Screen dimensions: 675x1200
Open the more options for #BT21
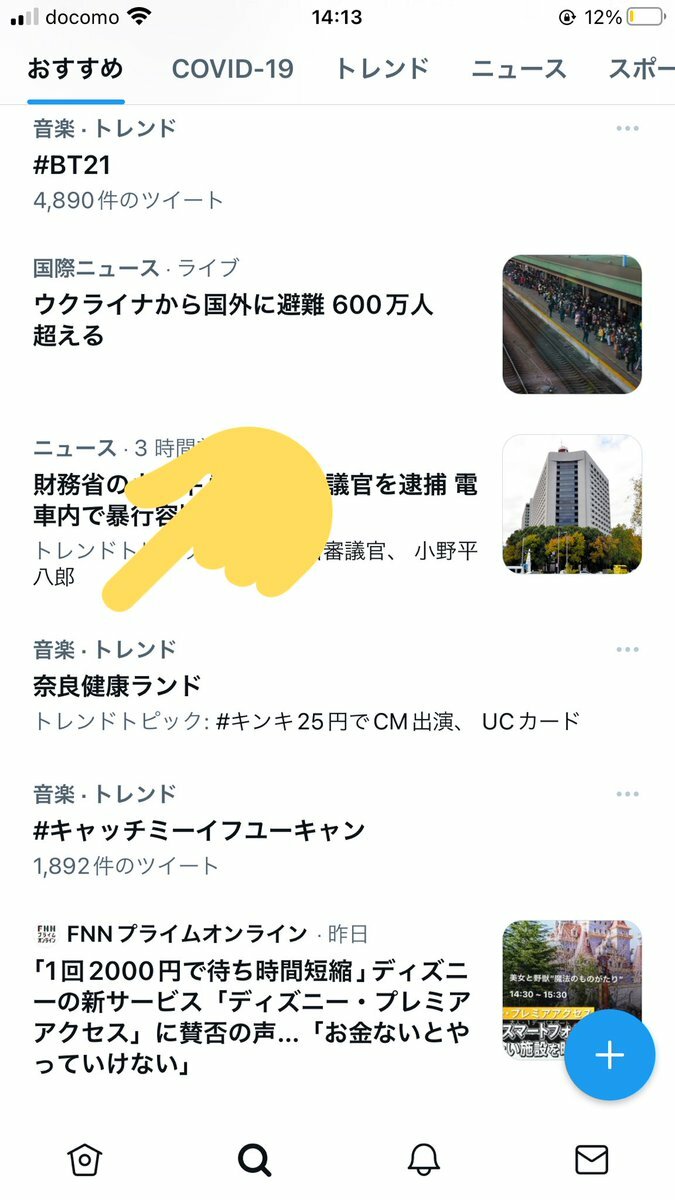point(627,129)
